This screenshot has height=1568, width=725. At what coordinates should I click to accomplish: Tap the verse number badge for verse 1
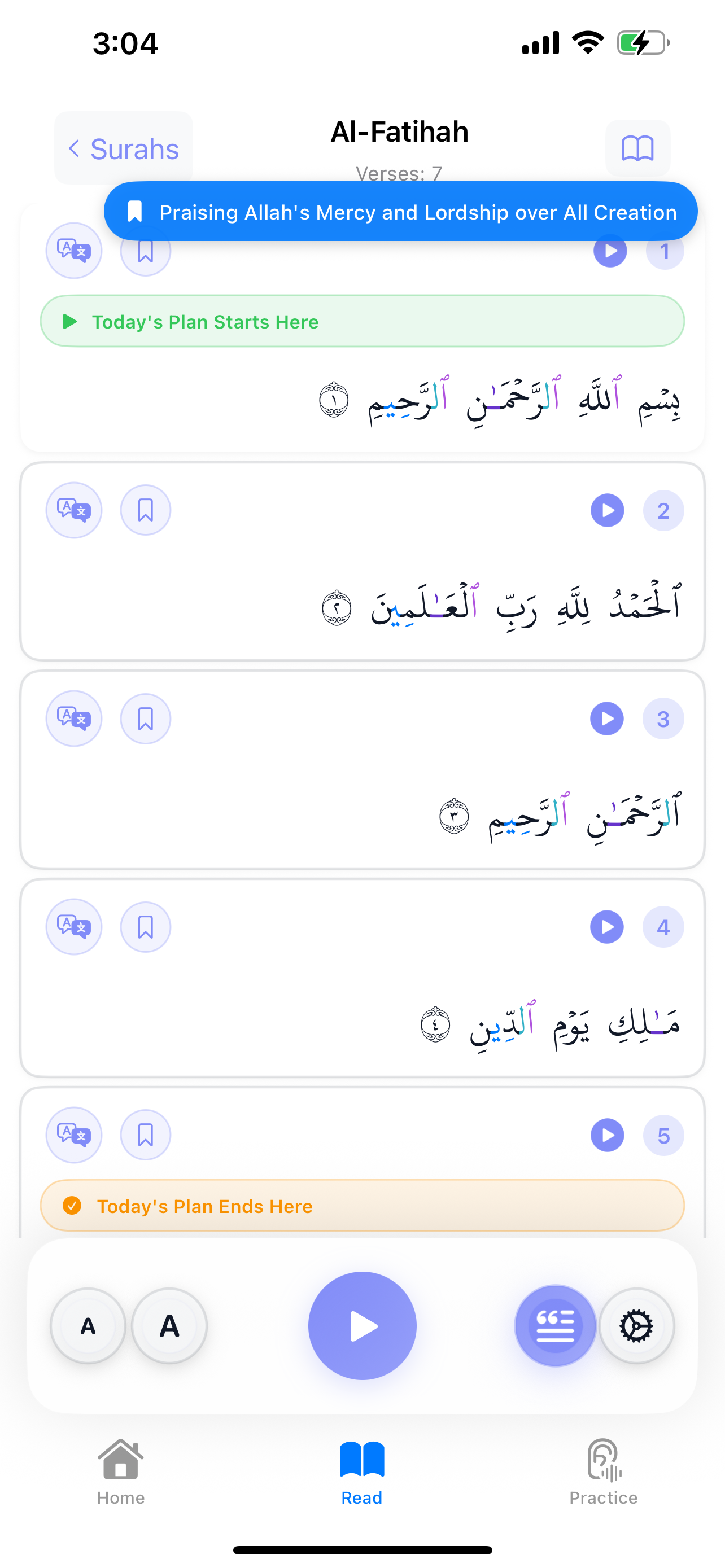[x=664, y=250]
